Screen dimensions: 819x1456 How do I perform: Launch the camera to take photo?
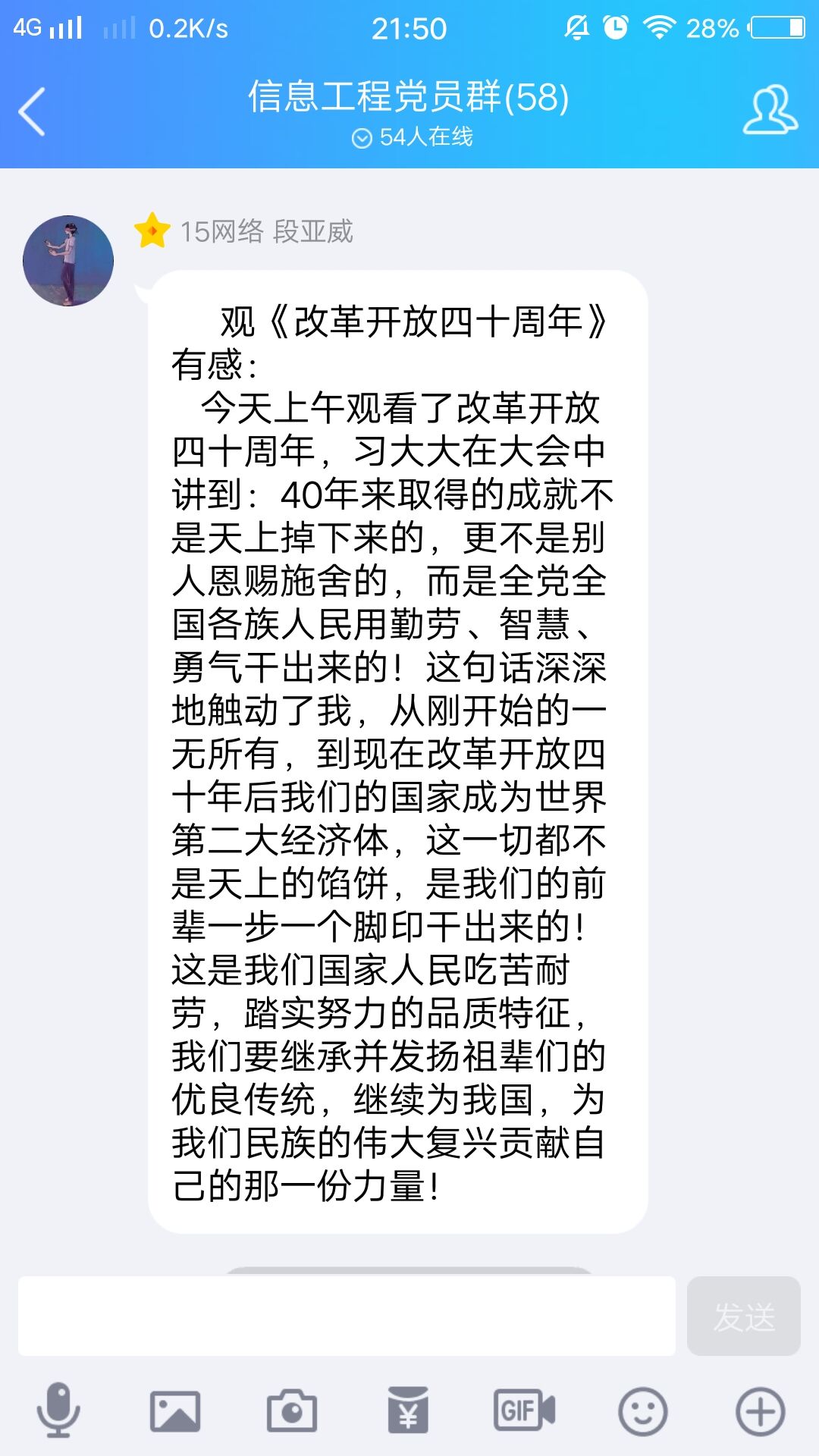pos(292,1410)
